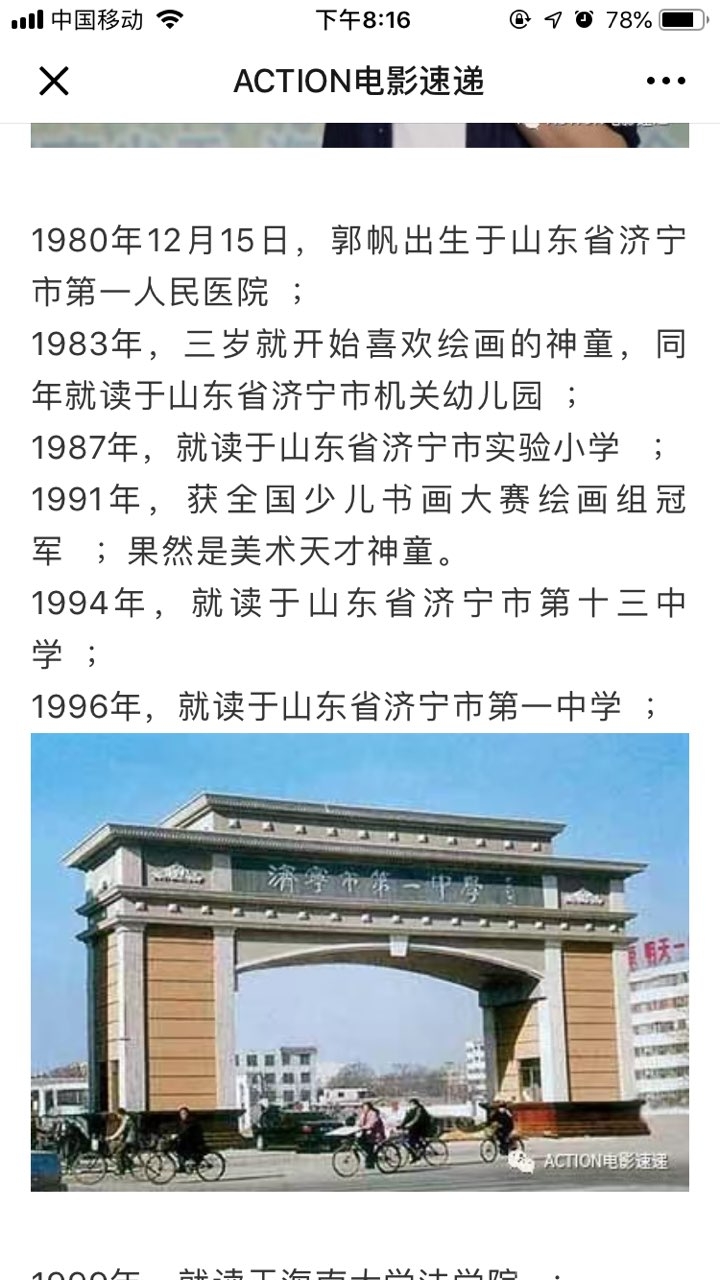Open the three-dot more options menu
720x1280 pixels.
pyautogui.click(x=665, y=81)
